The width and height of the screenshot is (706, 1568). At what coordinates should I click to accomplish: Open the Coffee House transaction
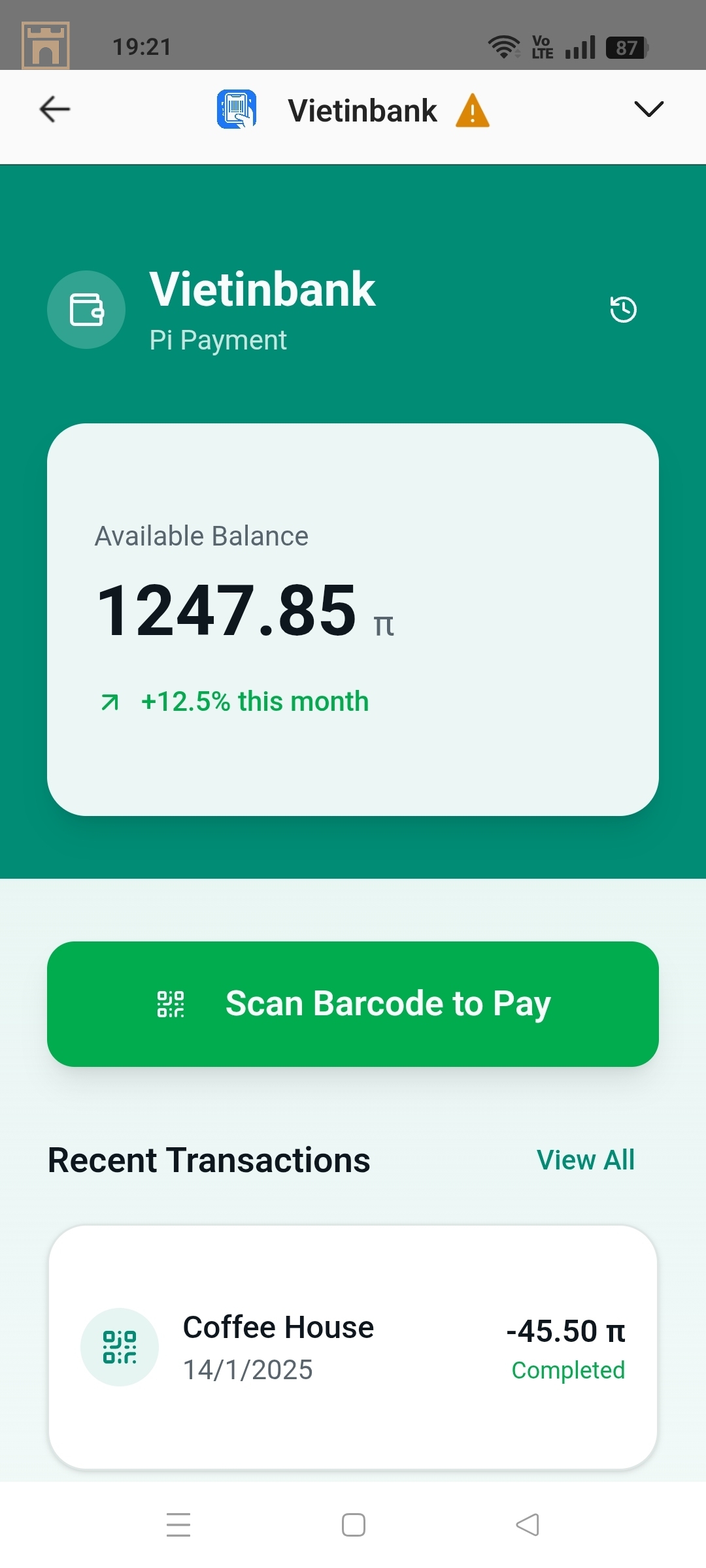coord(353,1347)
